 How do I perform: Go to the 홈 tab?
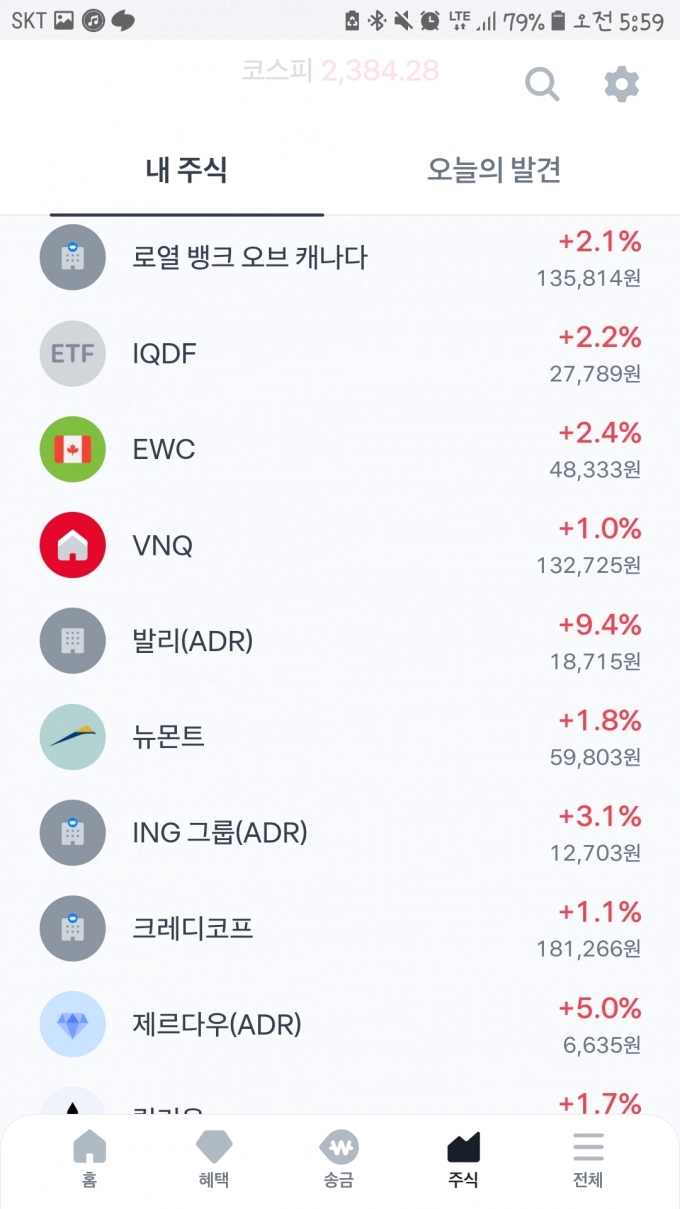[90, 1159]
